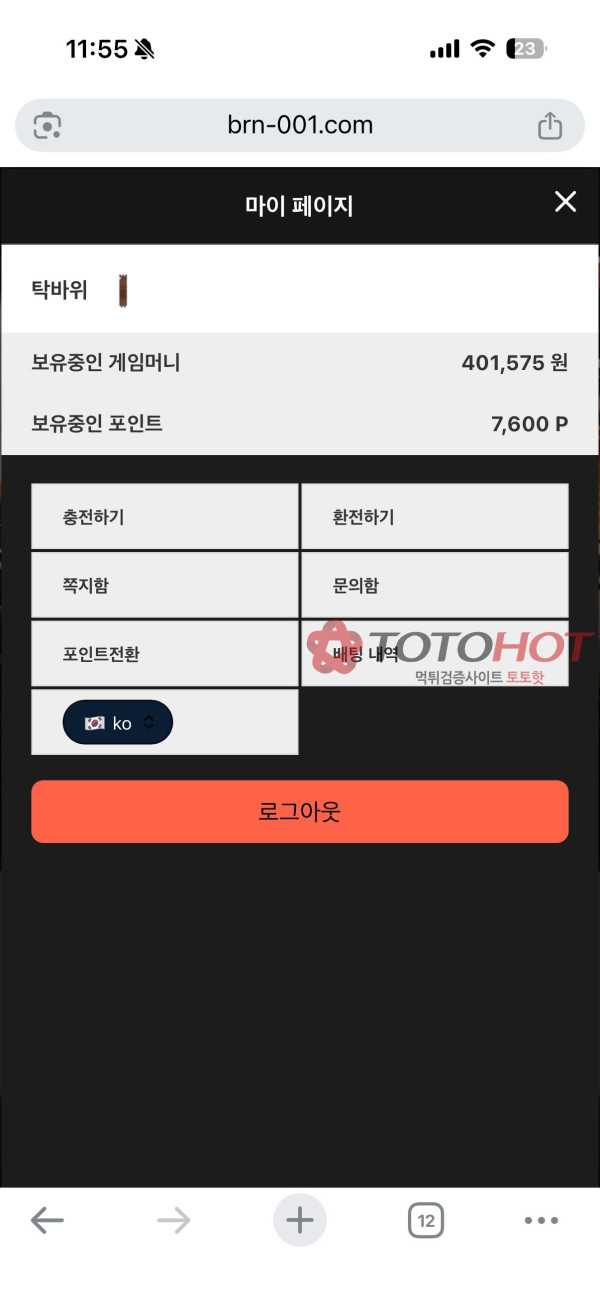
Task: Open the 쪽지함 message box
Action: pyautogui.click(x=165, y=585)
